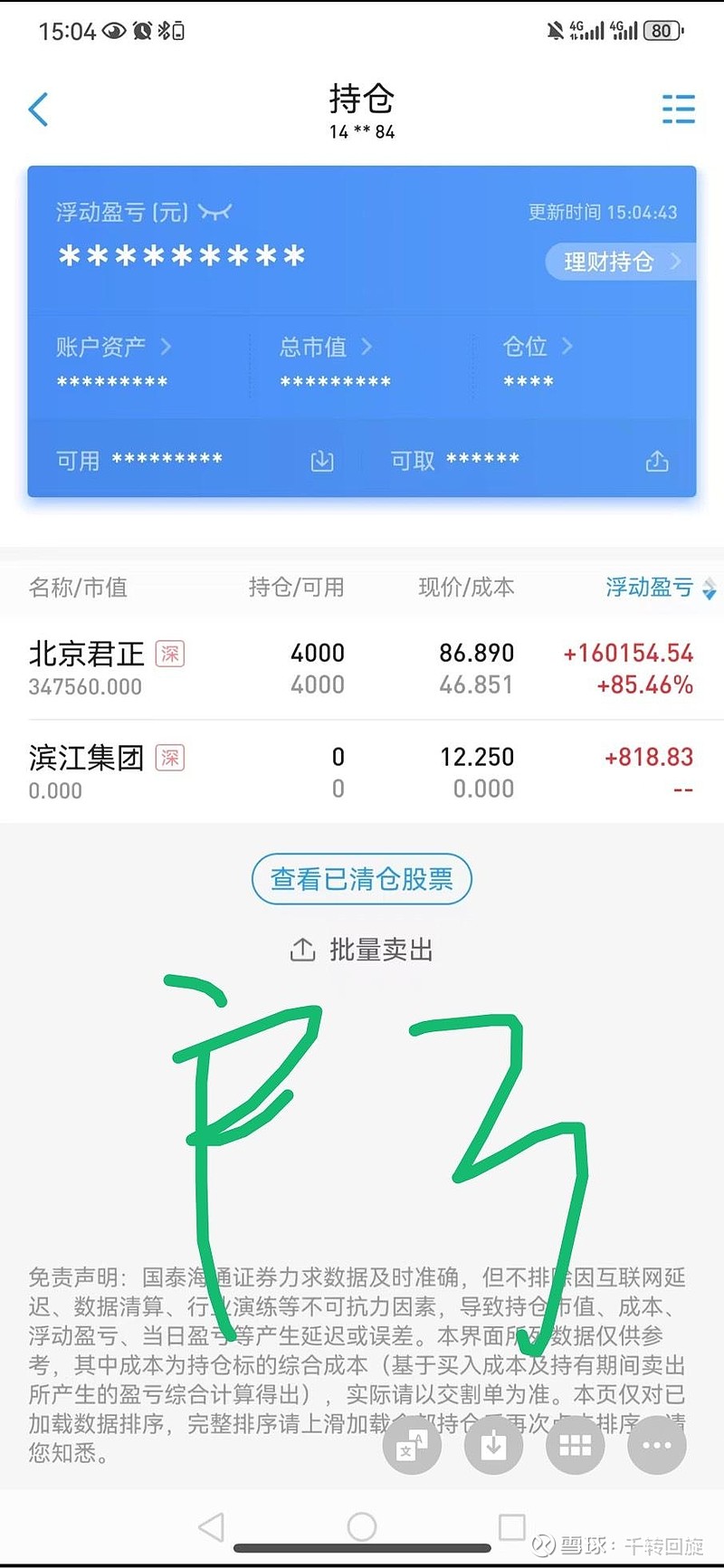Viewport: 724px width, 1568px height.
Task: Open the floating three-dot more button
Action: click(656, 1445)
